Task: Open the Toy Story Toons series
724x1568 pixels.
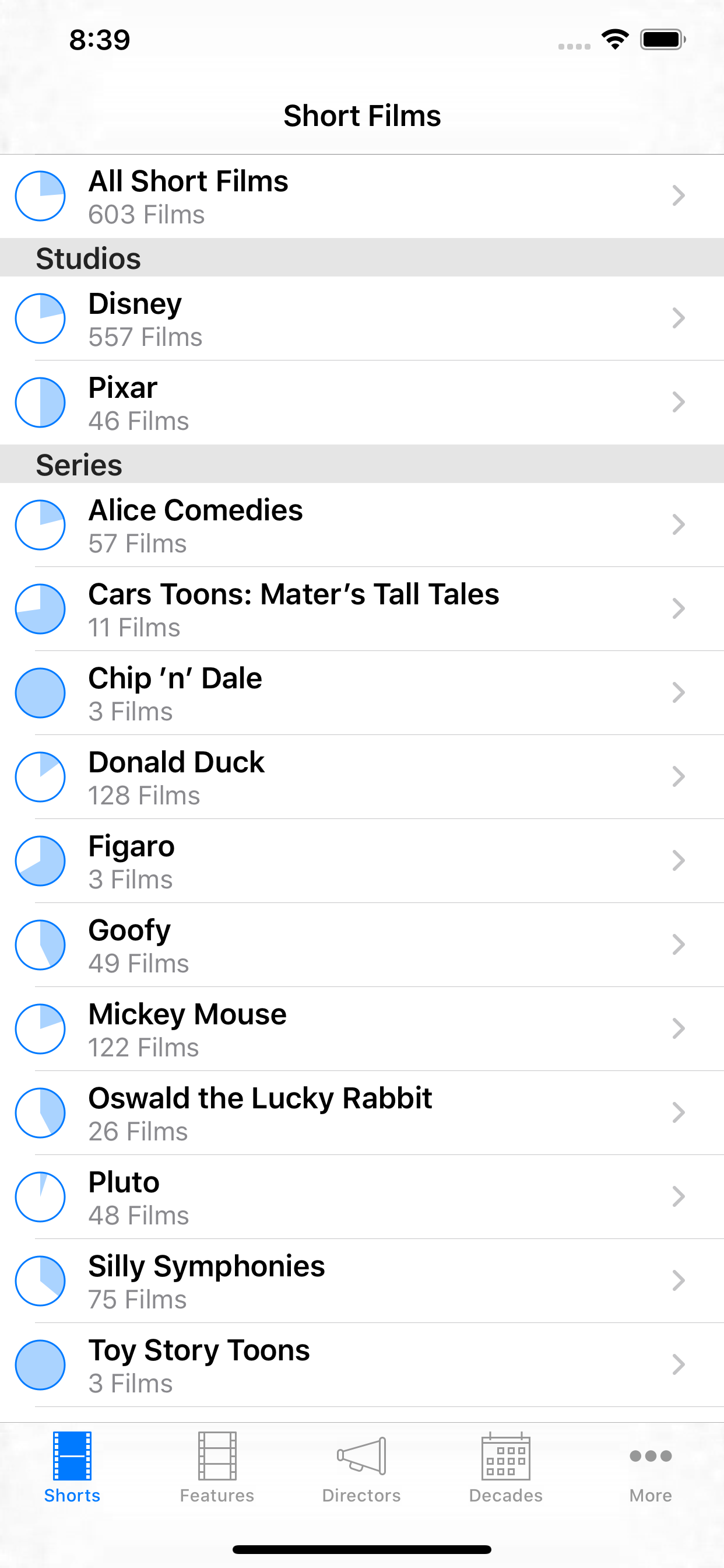Action: (x=362, y=1364)
